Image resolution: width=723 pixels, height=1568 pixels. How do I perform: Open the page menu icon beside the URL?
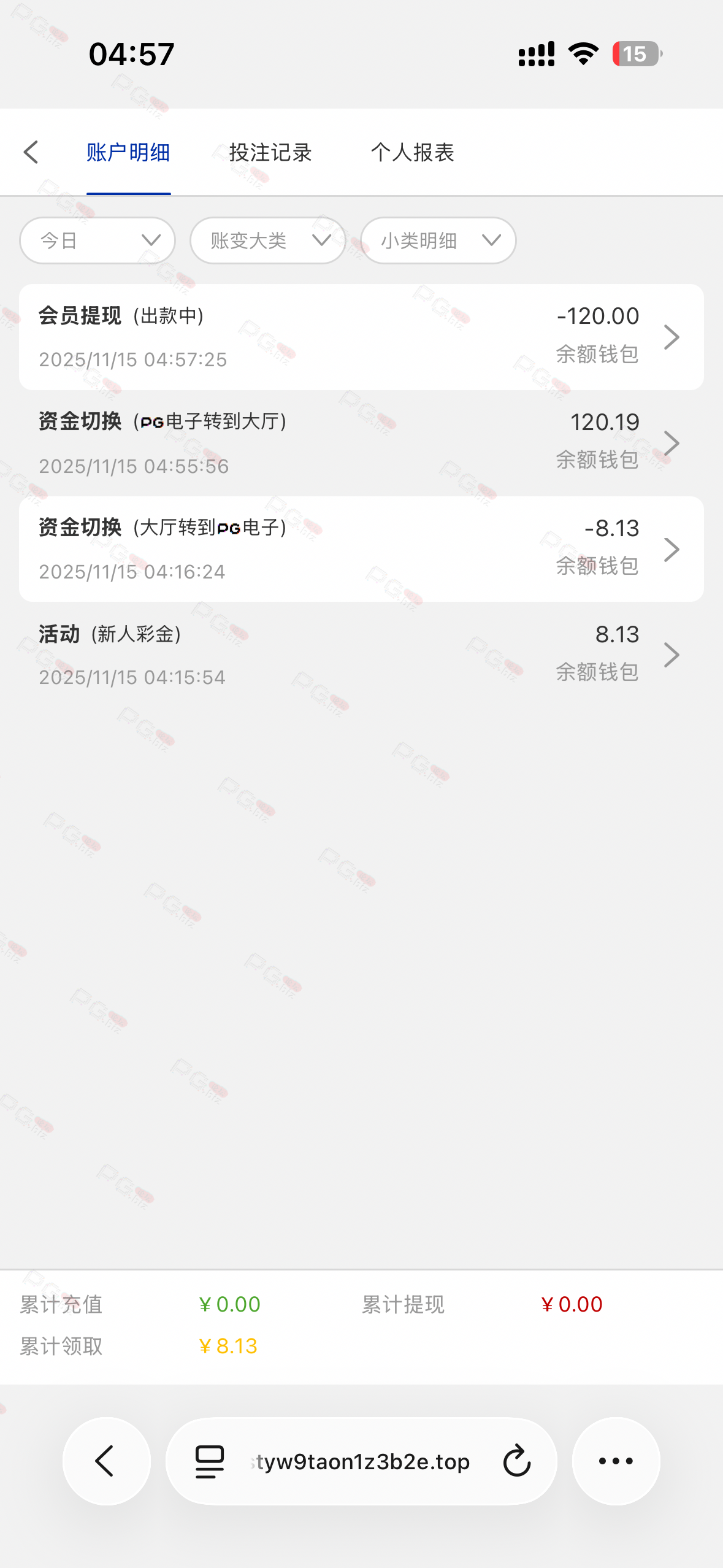(209, 1461)
